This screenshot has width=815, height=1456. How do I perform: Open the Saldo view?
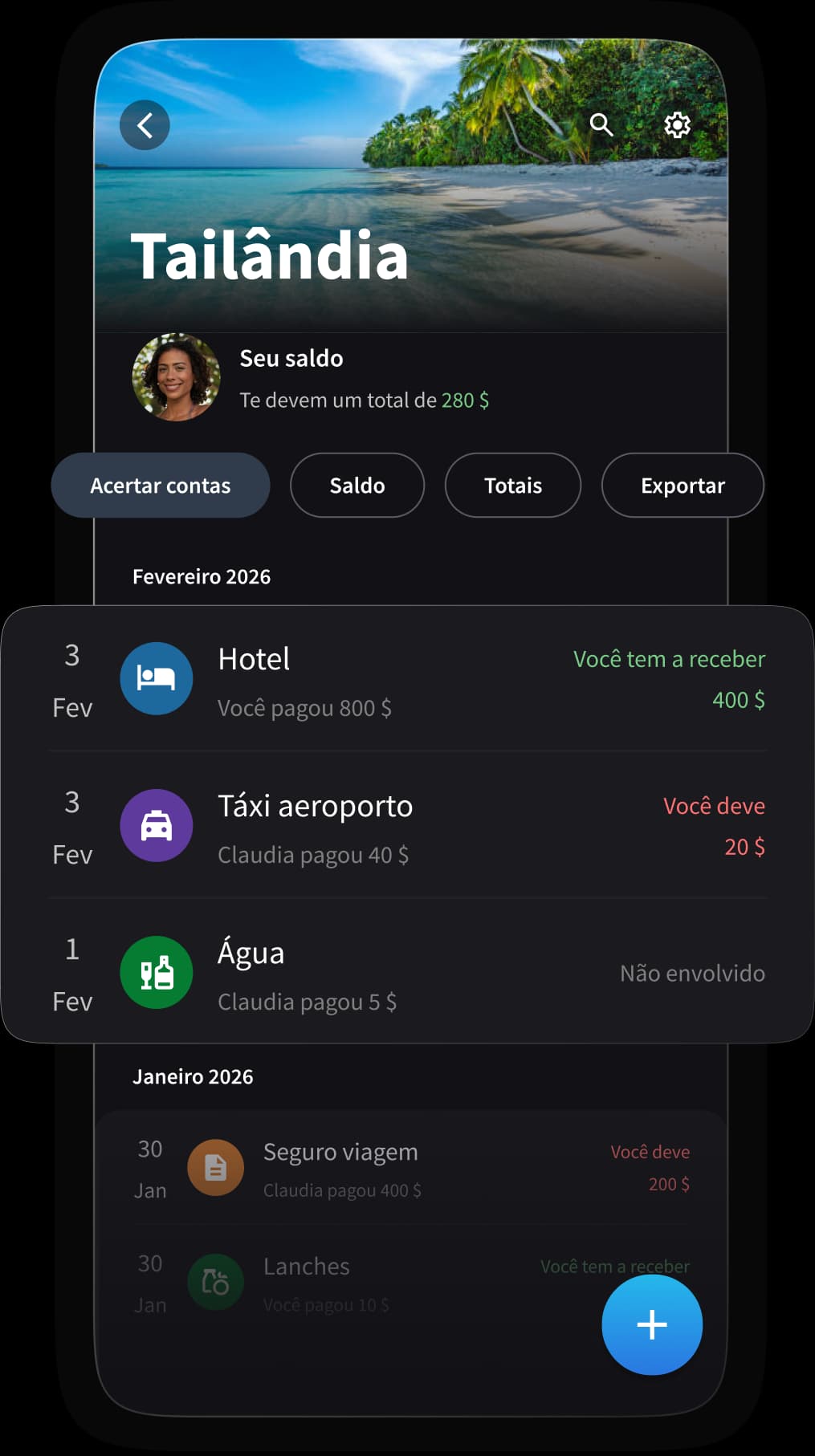pos(357,485)
